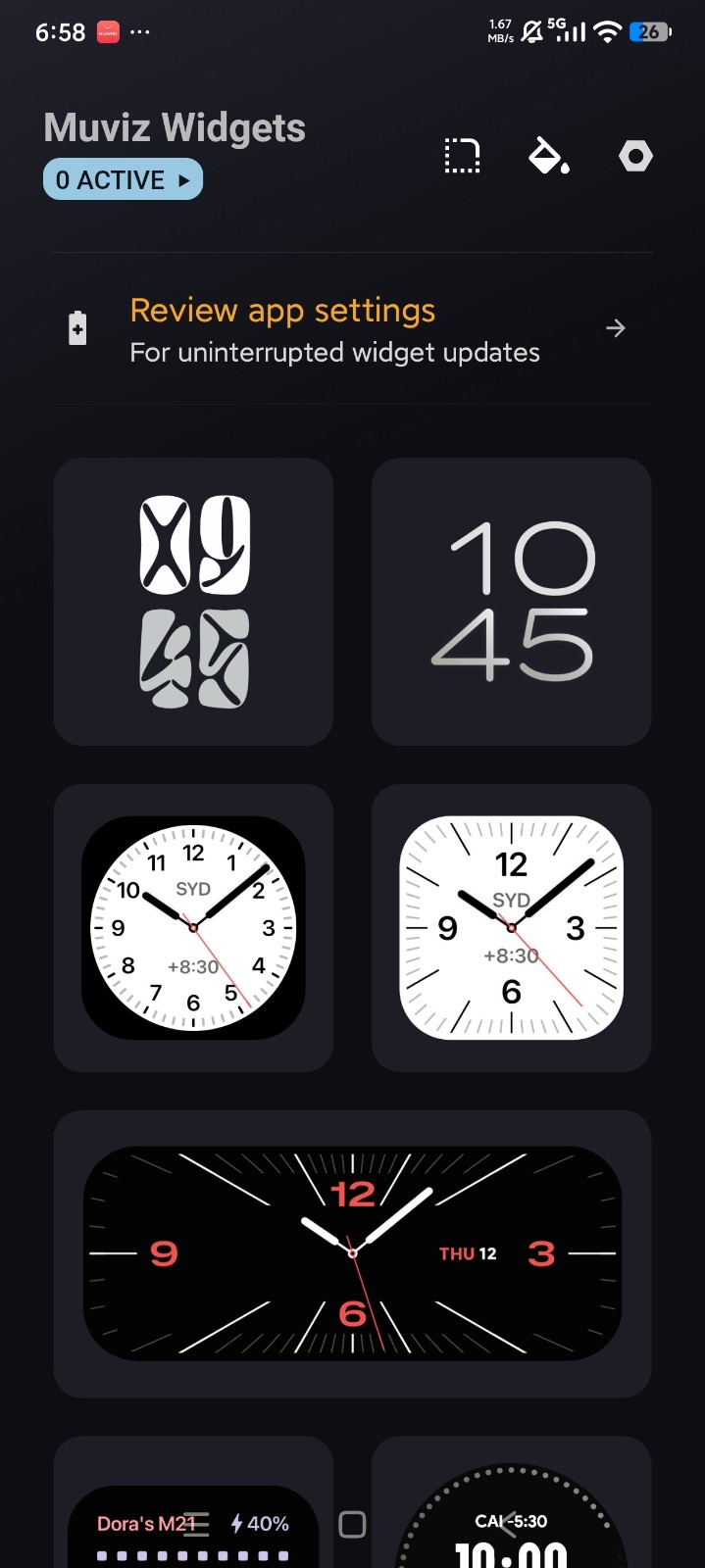Open the 0 ACTIVE widgets chip

123,180
